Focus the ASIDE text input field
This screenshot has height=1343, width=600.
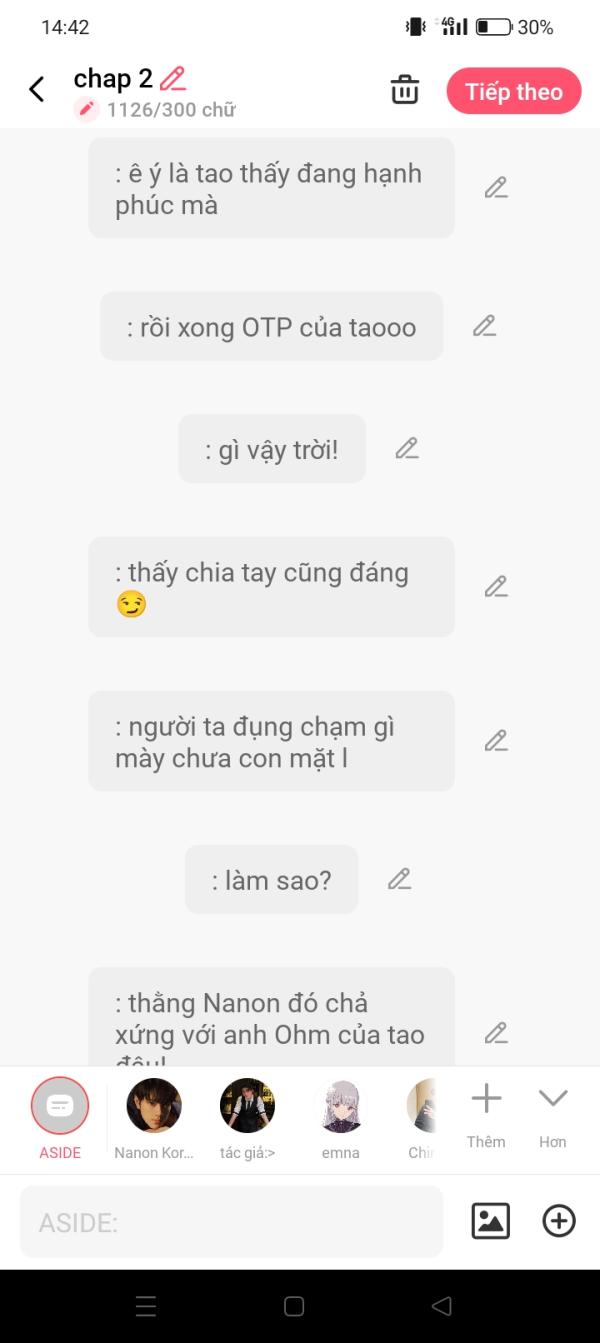coord(231,1222)
